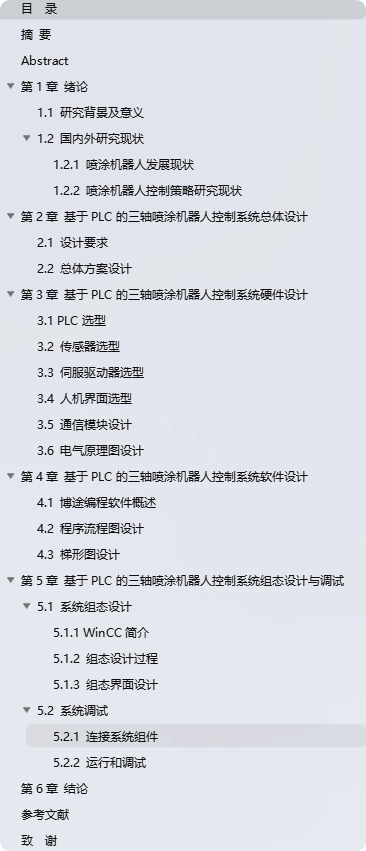Screen dimensions: 366x851
Task: Go to 1.1 研究背景及意义
Action: tap(91, 113)
